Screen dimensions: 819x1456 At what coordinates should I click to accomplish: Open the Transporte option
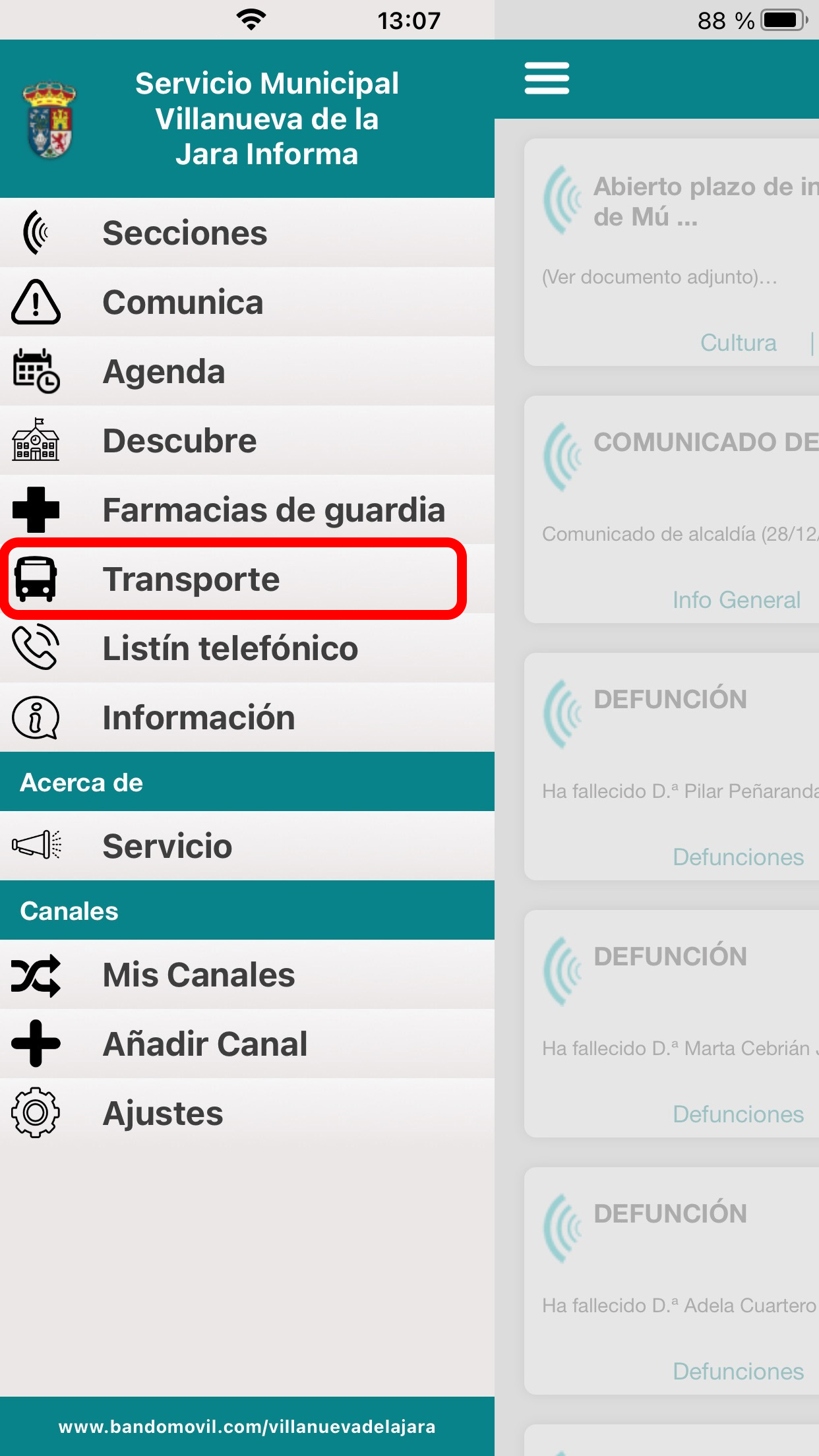coord(247,579)
